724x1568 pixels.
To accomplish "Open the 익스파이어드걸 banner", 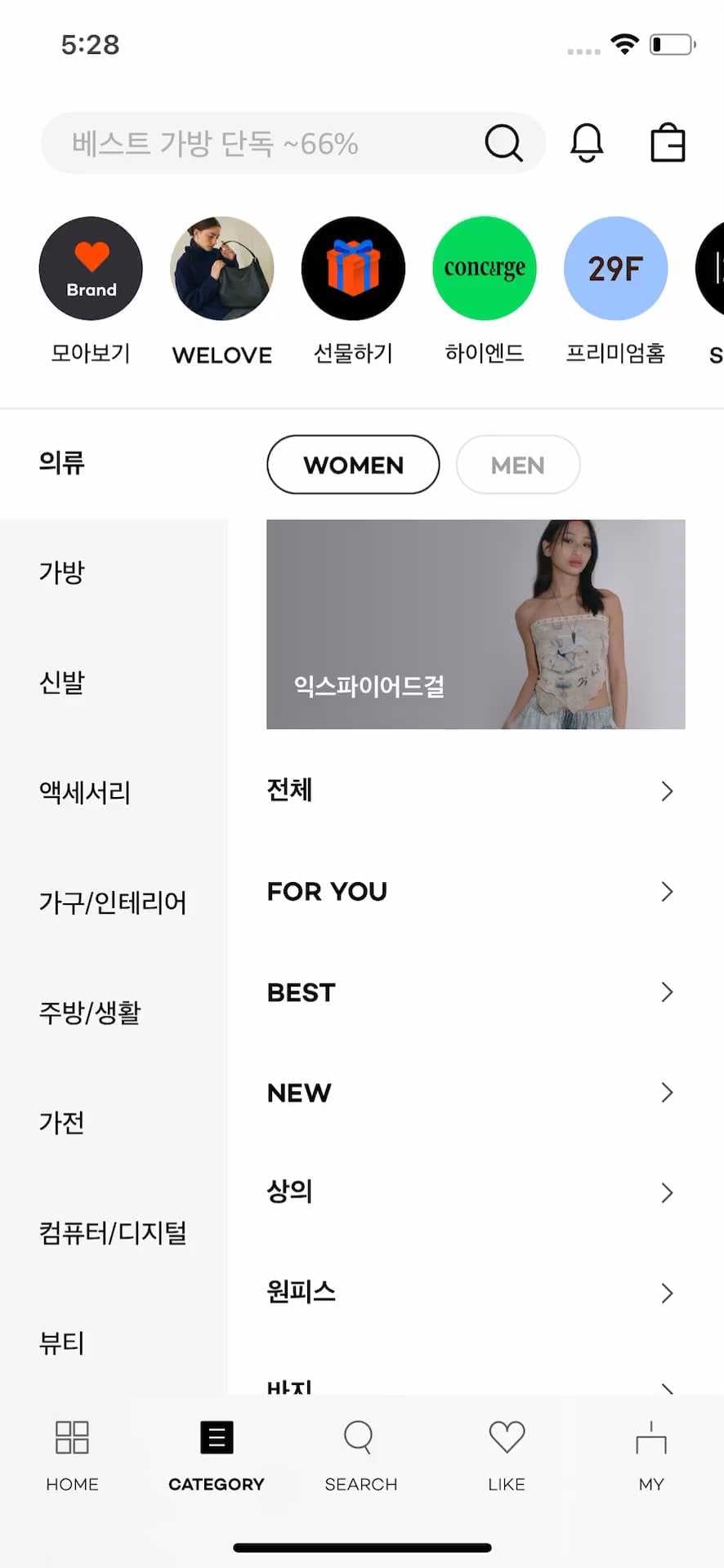I will tap(476, 624).
